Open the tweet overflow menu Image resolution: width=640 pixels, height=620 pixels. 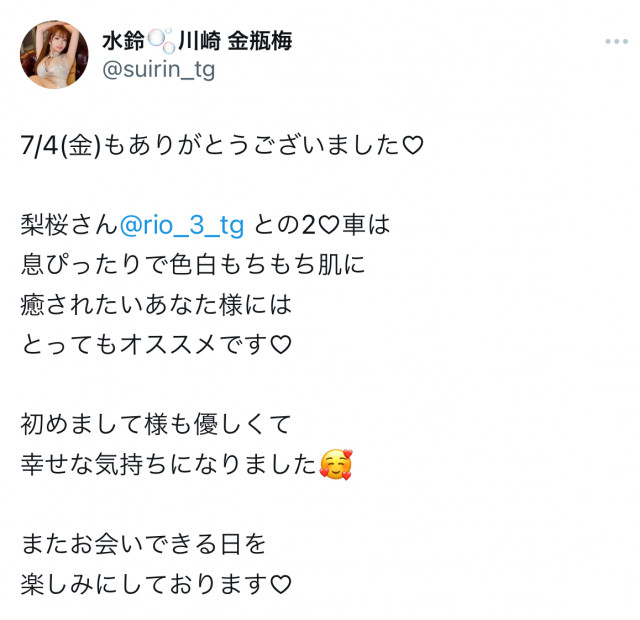tap(616, 43)
